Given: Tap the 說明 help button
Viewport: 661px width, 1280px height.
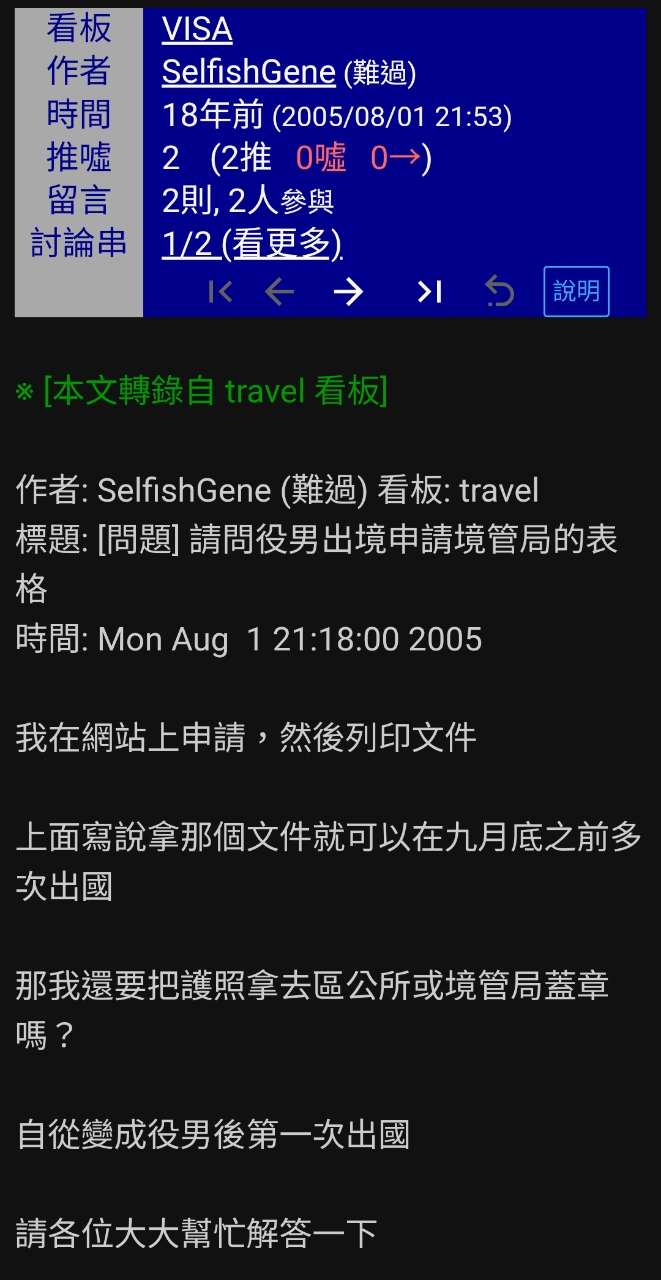Looking at the screenshot, I should coord(576,291).
